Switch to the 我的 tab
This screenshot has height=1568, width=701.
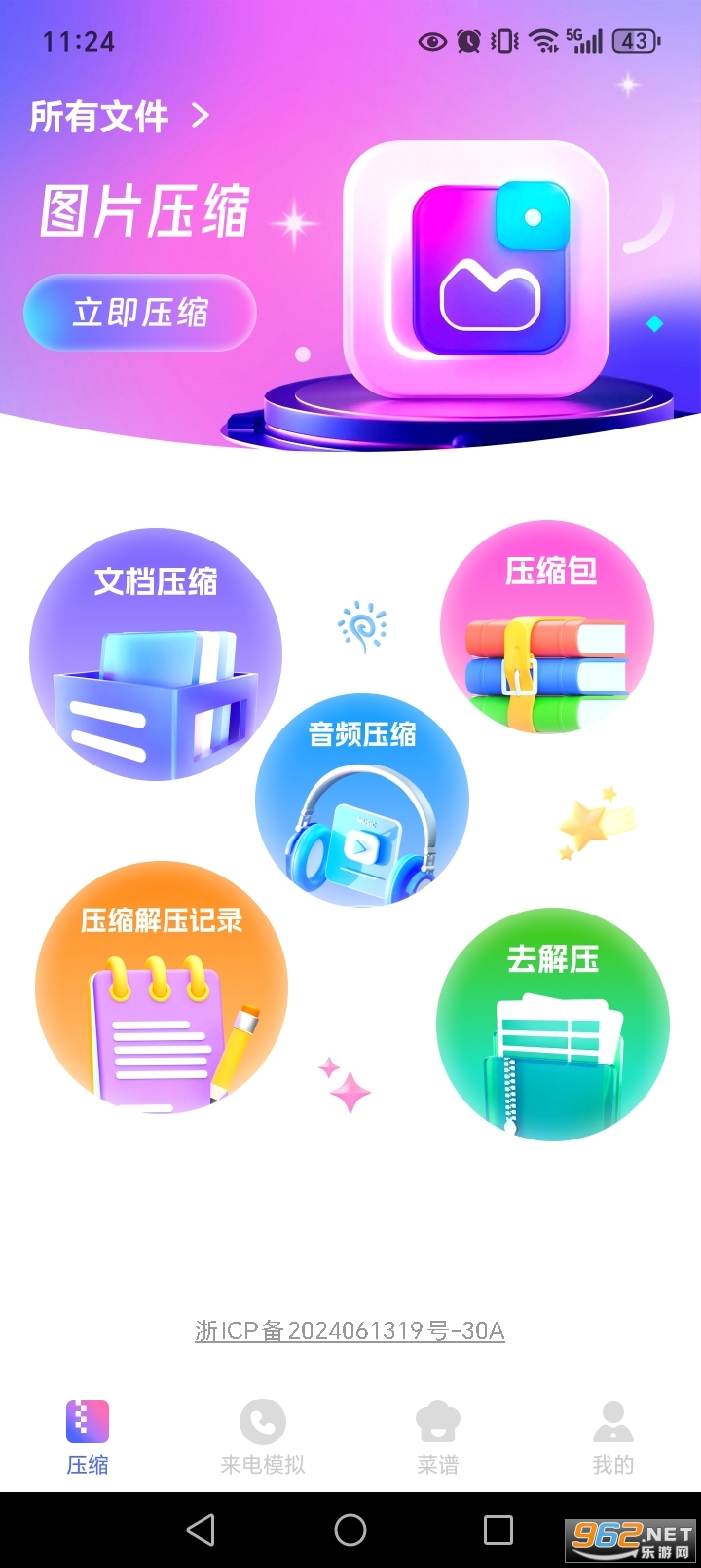pyautogui.click(x=611, y=1437)
